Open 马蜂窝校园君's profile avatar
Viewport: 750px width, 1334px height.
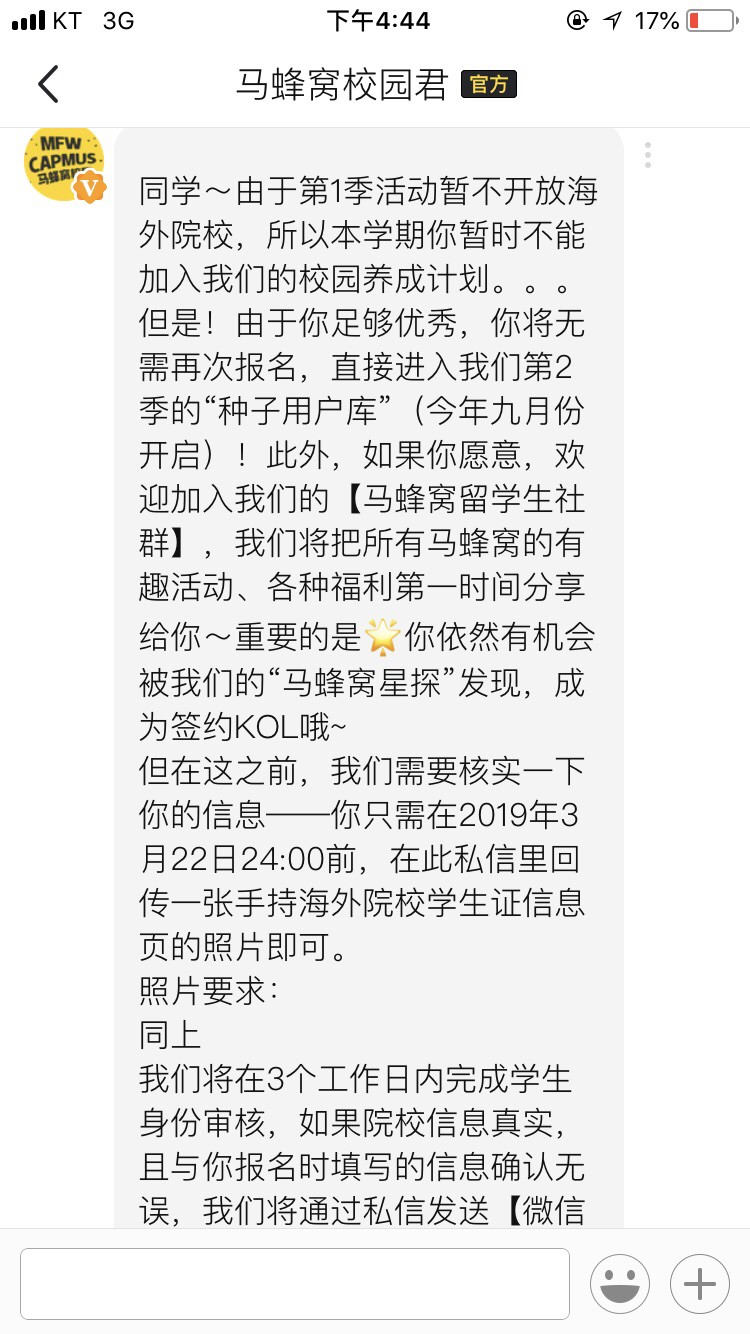(64, 164)
